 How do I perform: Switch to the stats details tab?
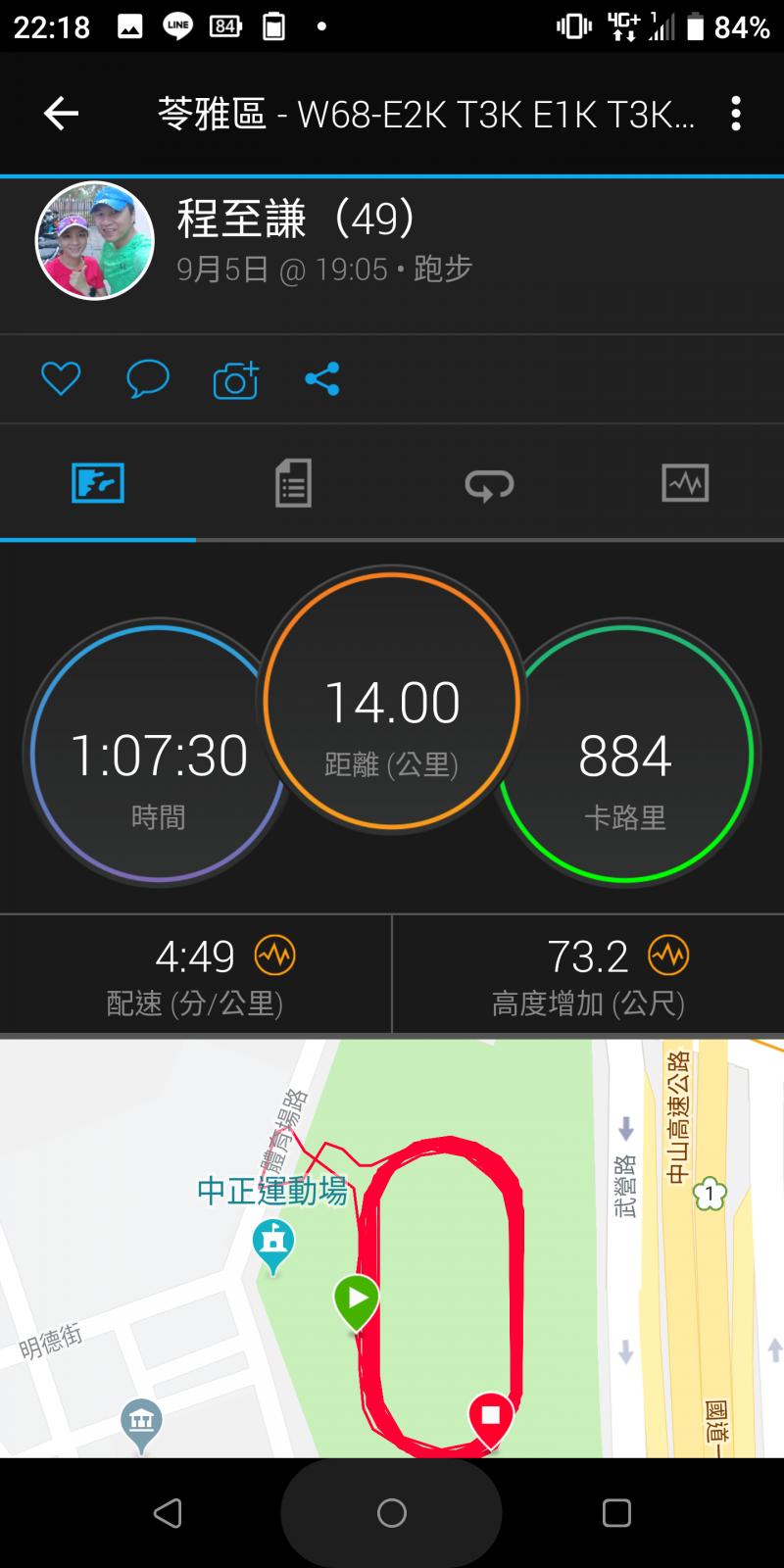click(293, 484)
